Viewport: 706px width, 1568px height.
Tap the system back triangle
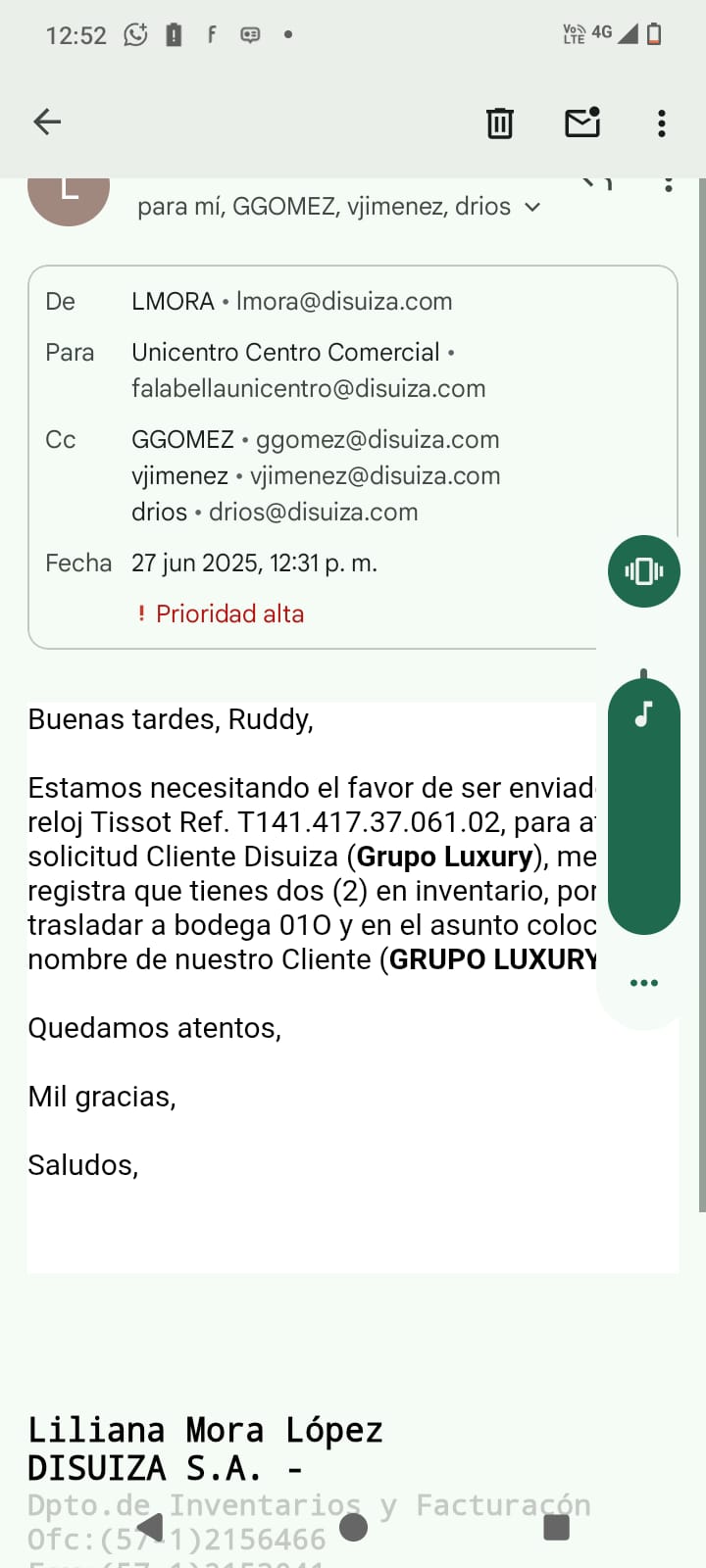[150, 1527]
